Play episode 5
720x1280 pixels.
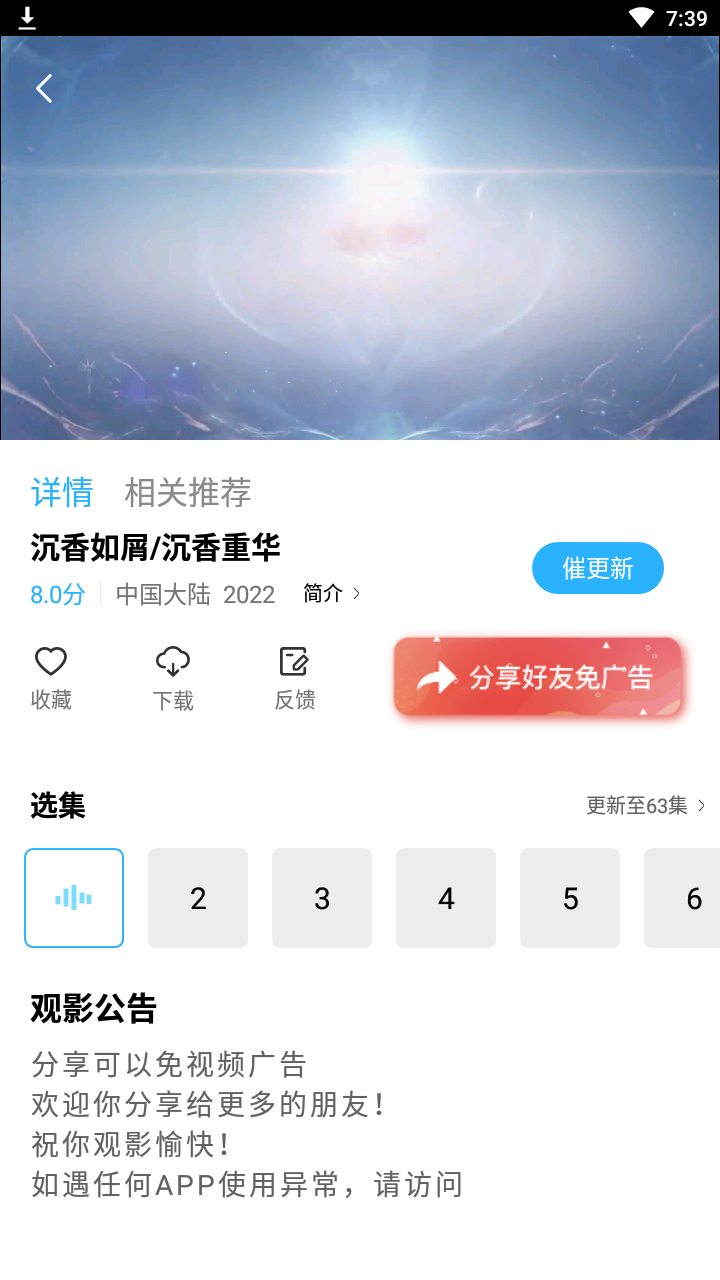(570, 898)
